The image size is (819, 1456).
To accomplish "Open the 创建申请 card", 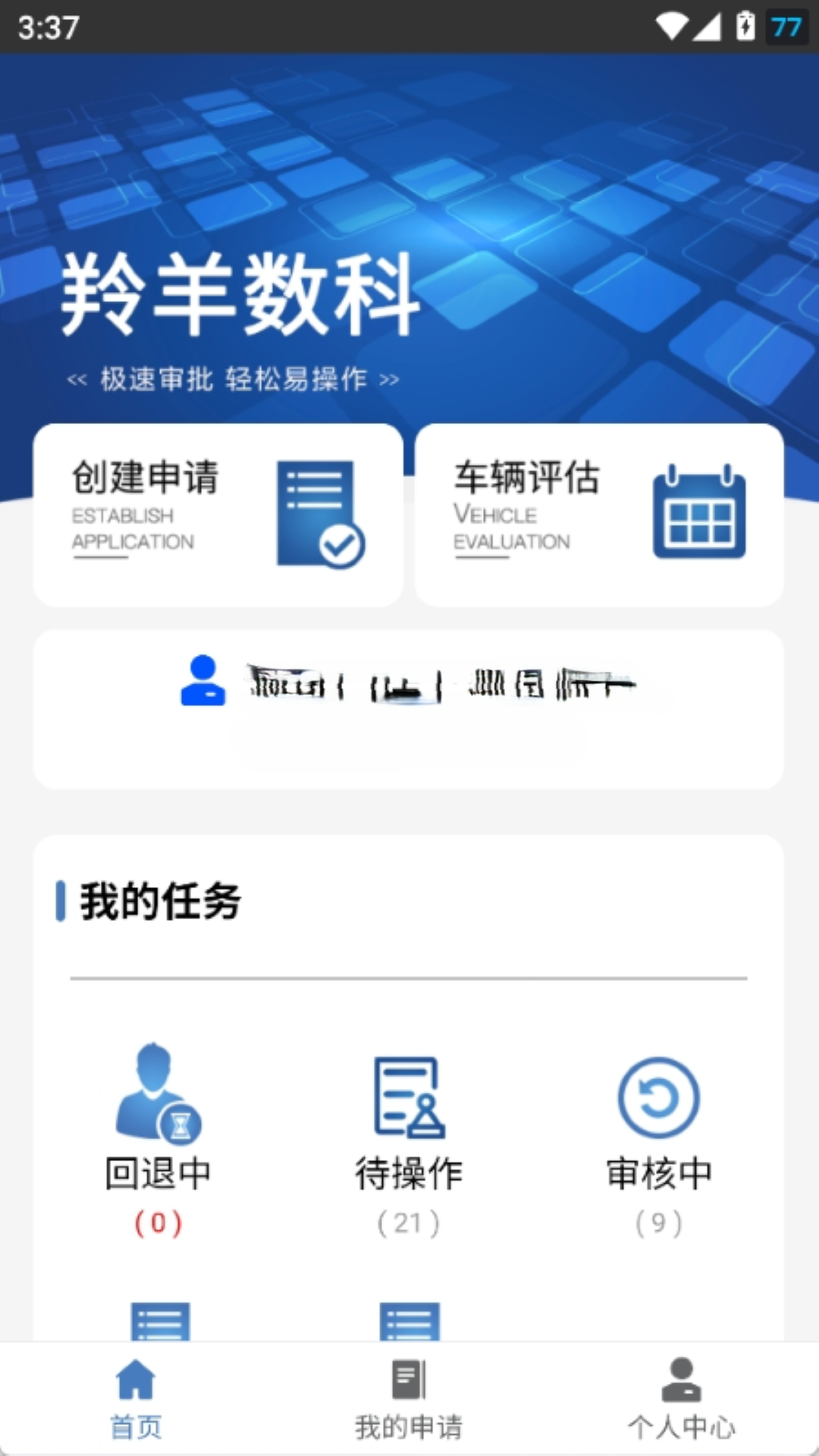I will tap(218, 514).
